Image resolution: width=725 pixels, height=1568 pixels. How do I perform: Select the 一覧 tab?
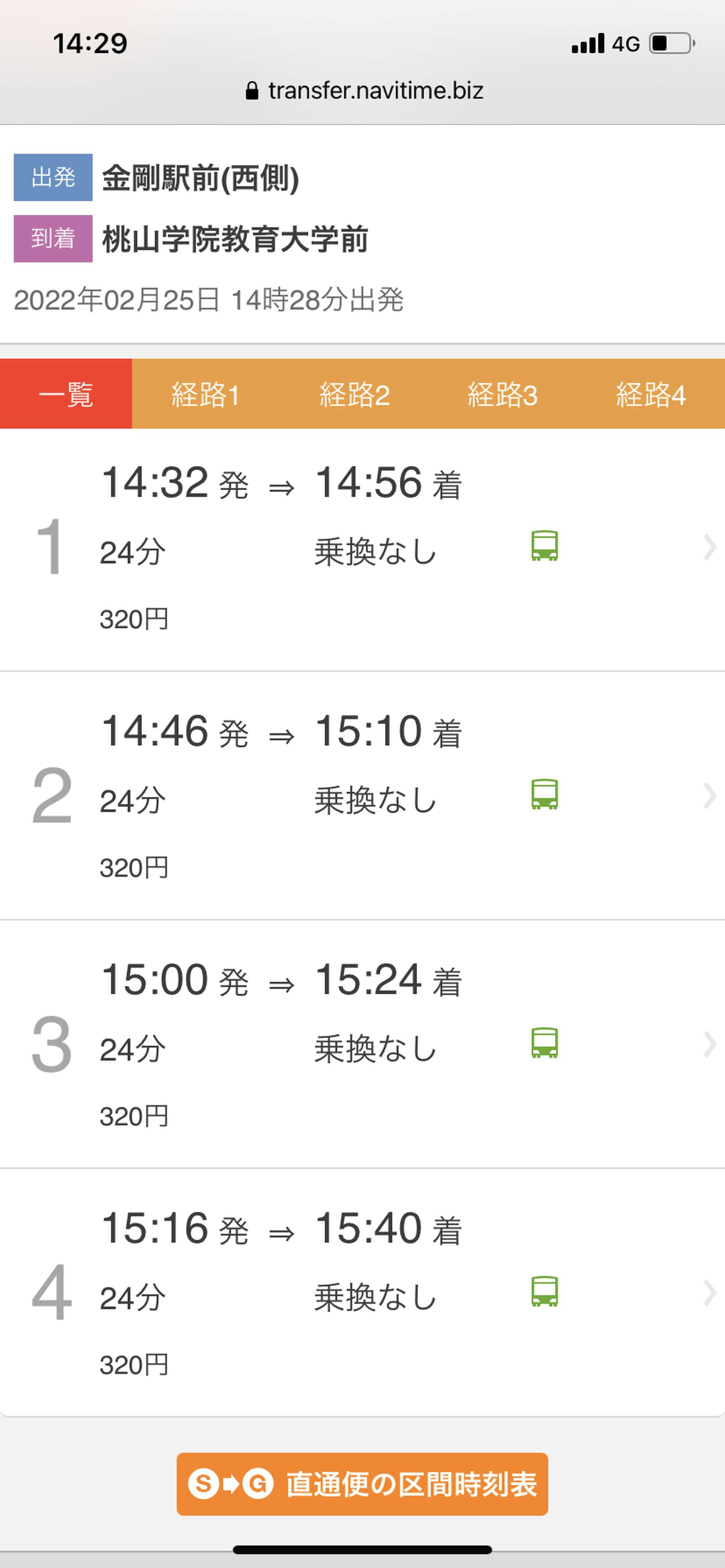[66, 394]
